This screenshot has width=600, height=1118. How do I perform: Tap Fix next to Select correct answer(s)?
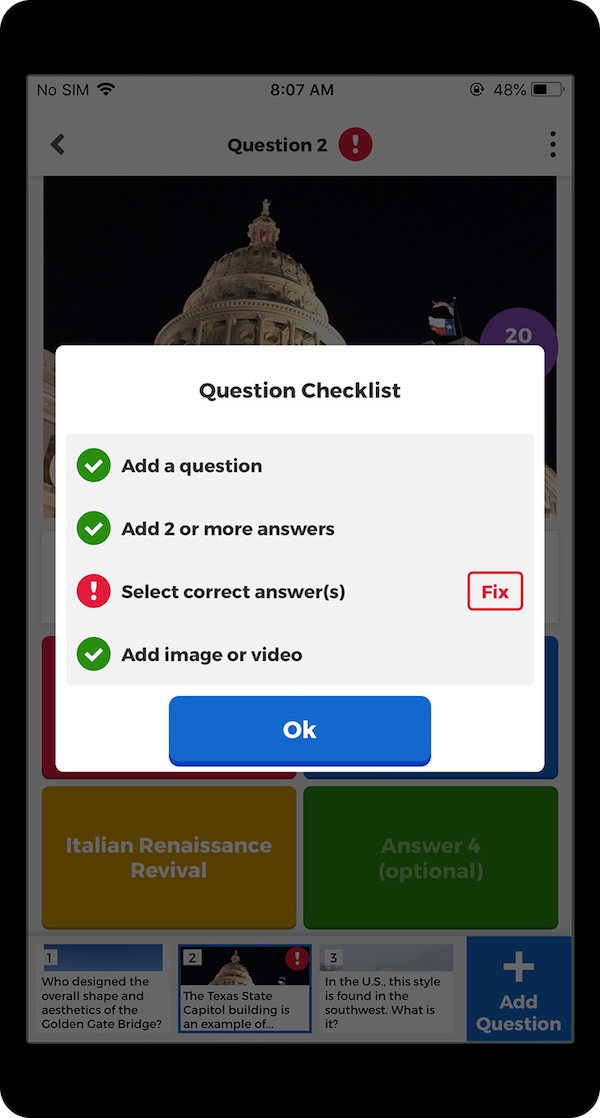pos(495,591)
